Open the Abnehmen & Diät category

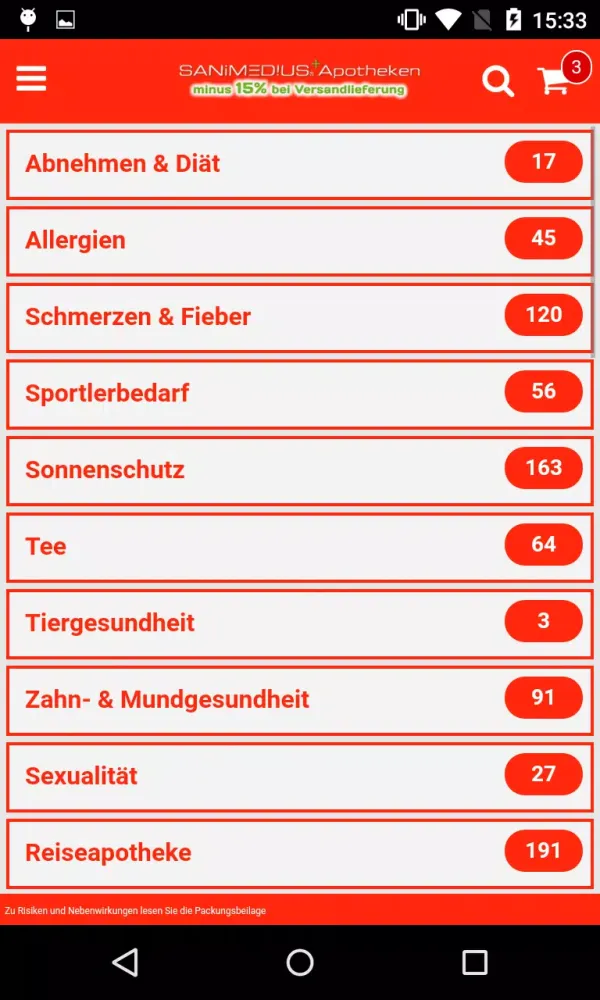[299, 164]
